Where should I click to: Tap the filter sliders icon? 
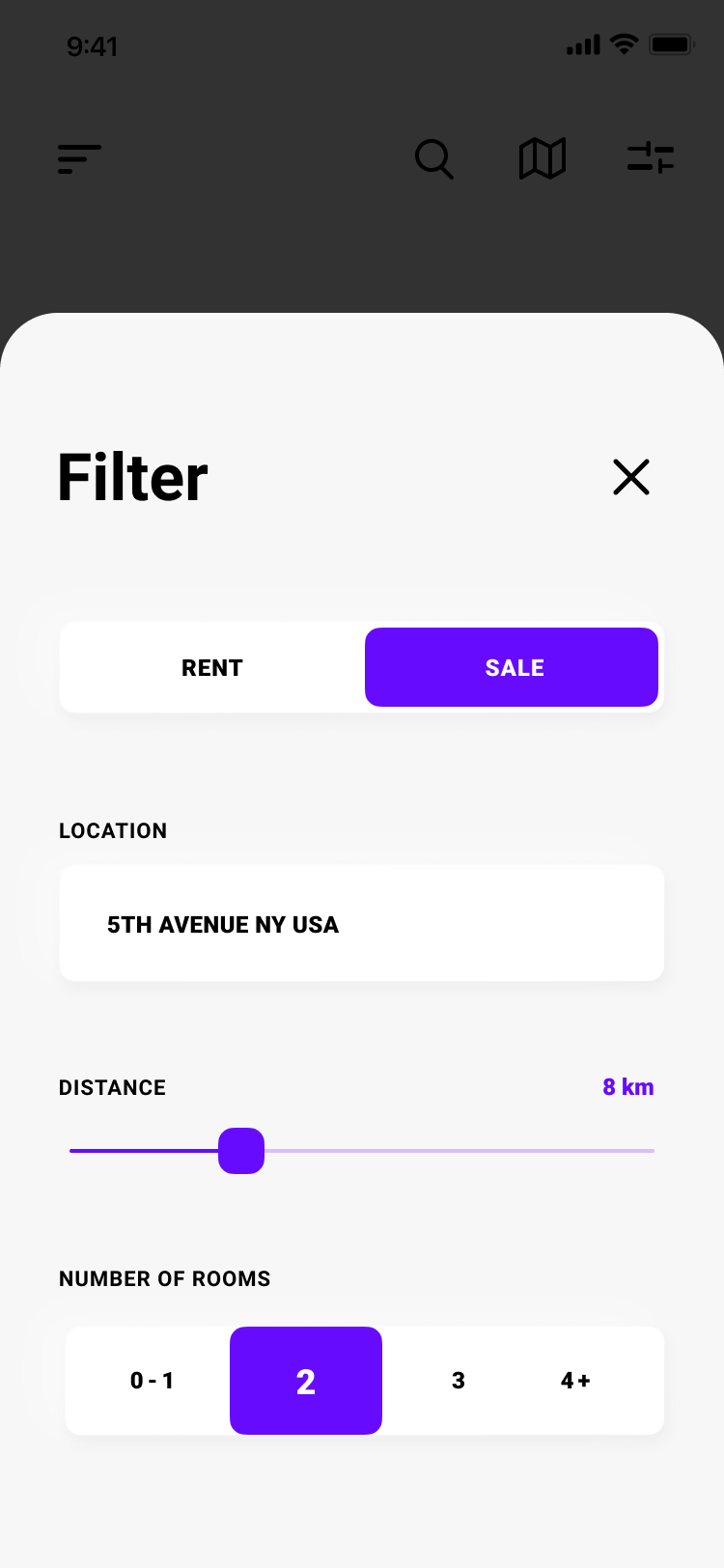[x=651, y=157]
